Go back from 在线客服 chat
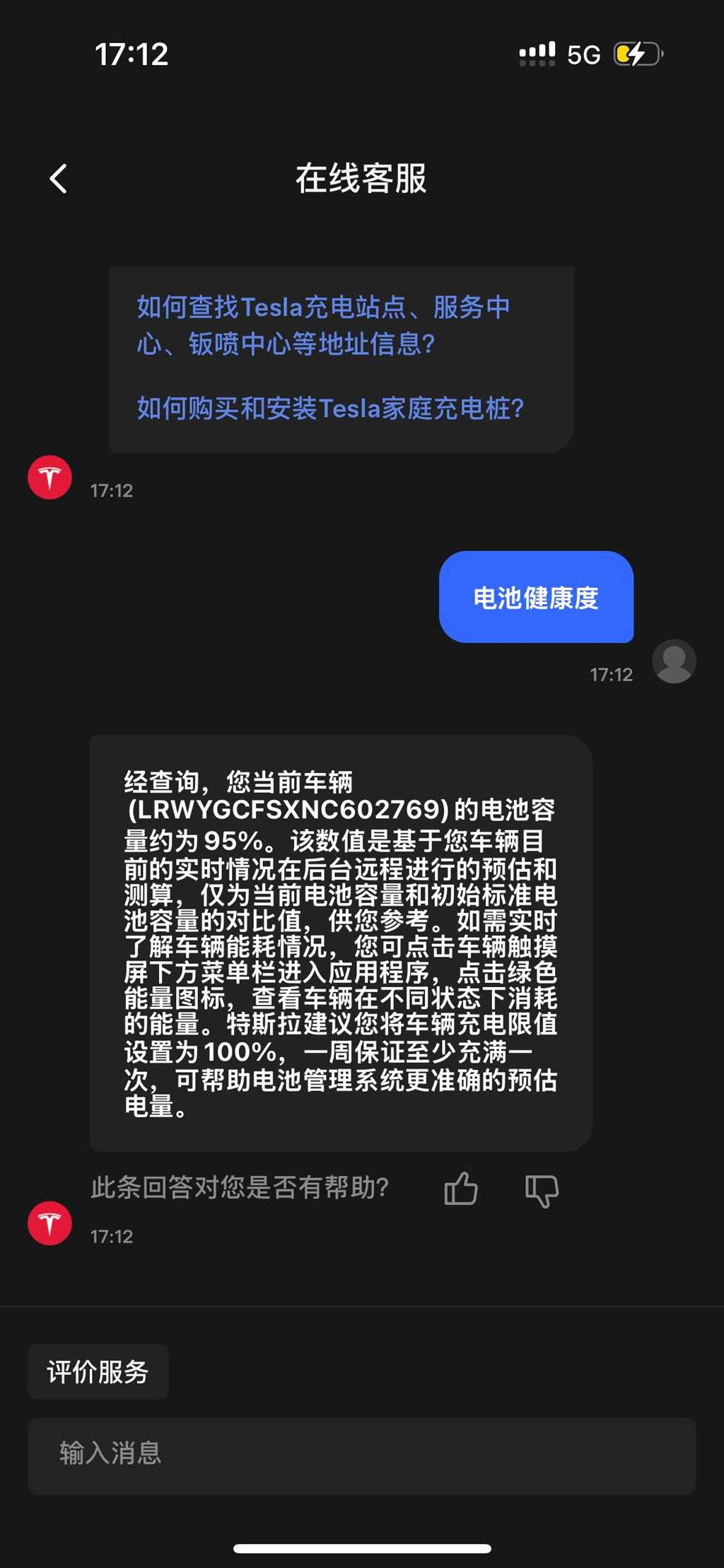This screenshot has width=724, height=1568. [x=59, y=179]
